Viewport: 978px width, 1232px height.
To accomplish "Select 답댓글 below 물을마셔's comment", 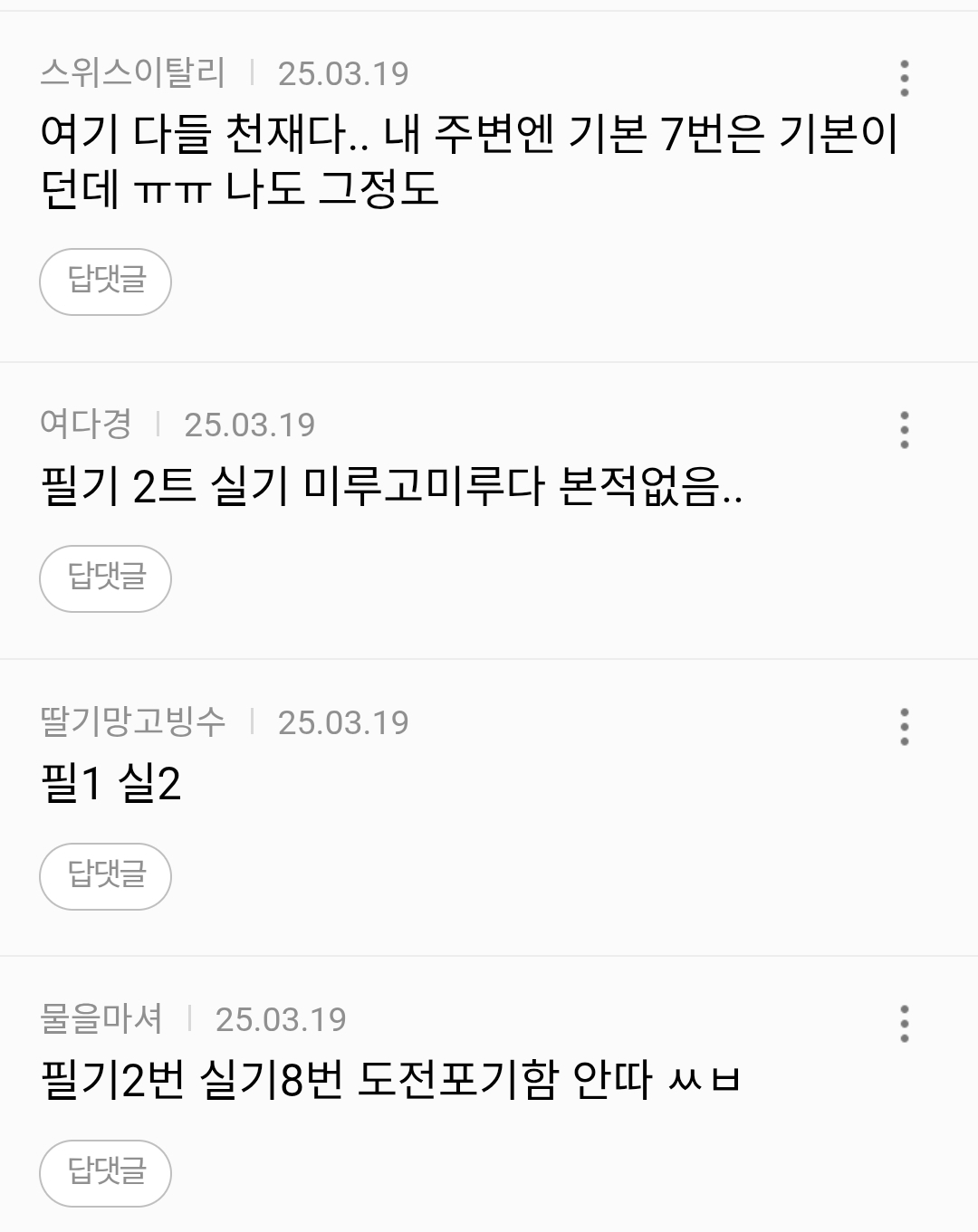I will (105, 1173).
